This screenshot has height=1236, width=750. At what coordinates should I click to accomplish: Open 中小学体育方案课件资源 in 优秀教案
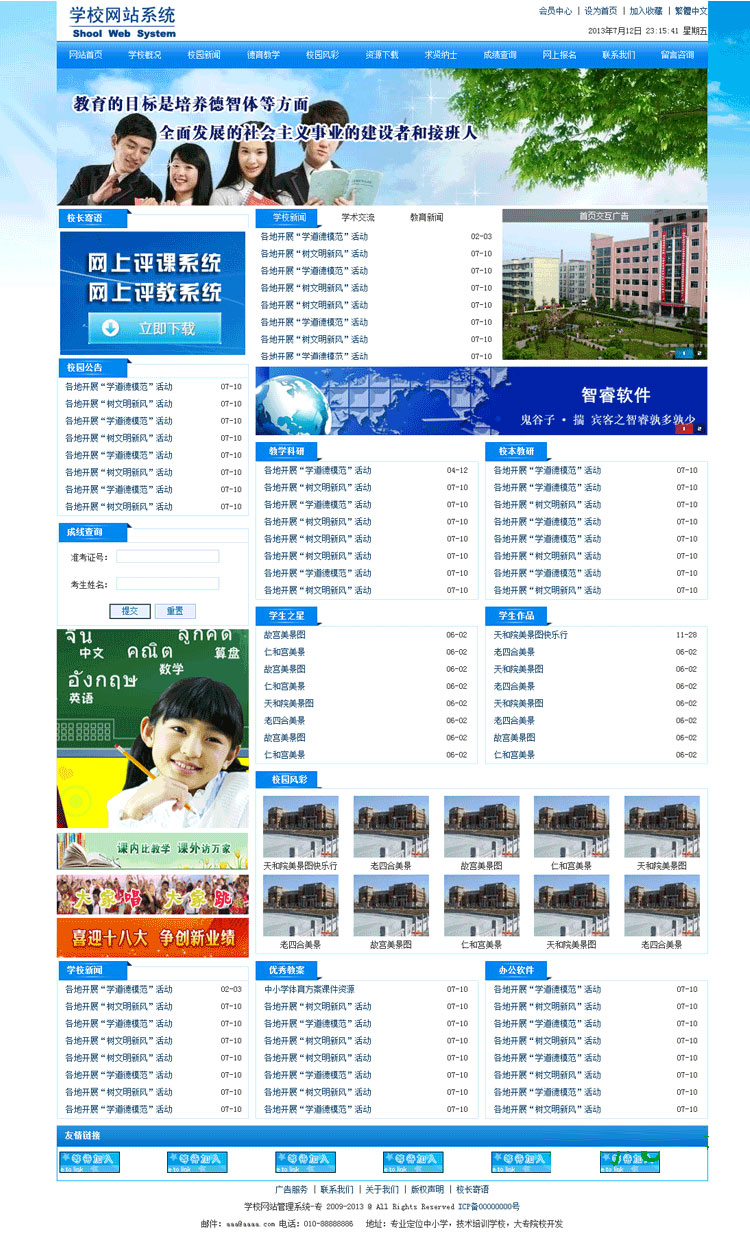[310, 989]
